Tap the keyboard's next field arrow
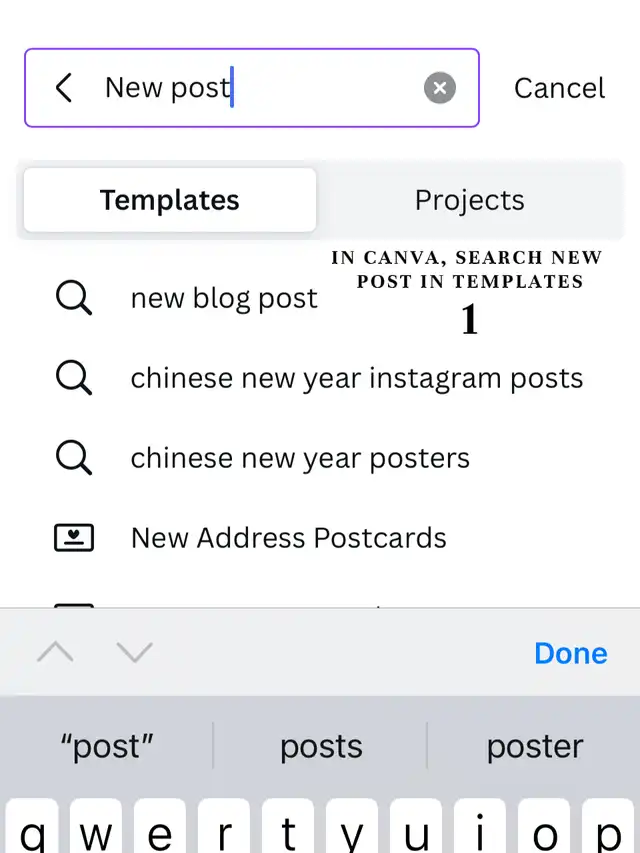 click(x=134, y=653)
